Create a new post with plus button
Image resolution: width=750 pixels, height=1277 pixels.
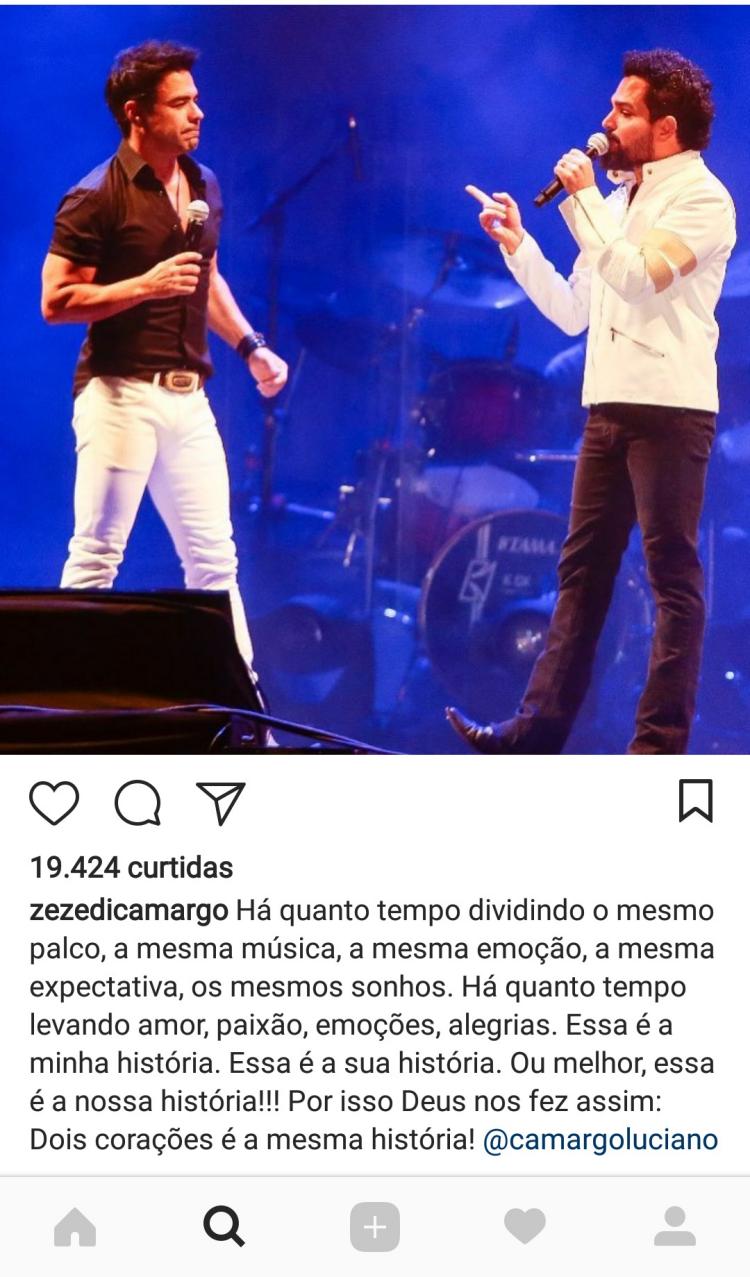(x=375, y=1227)
